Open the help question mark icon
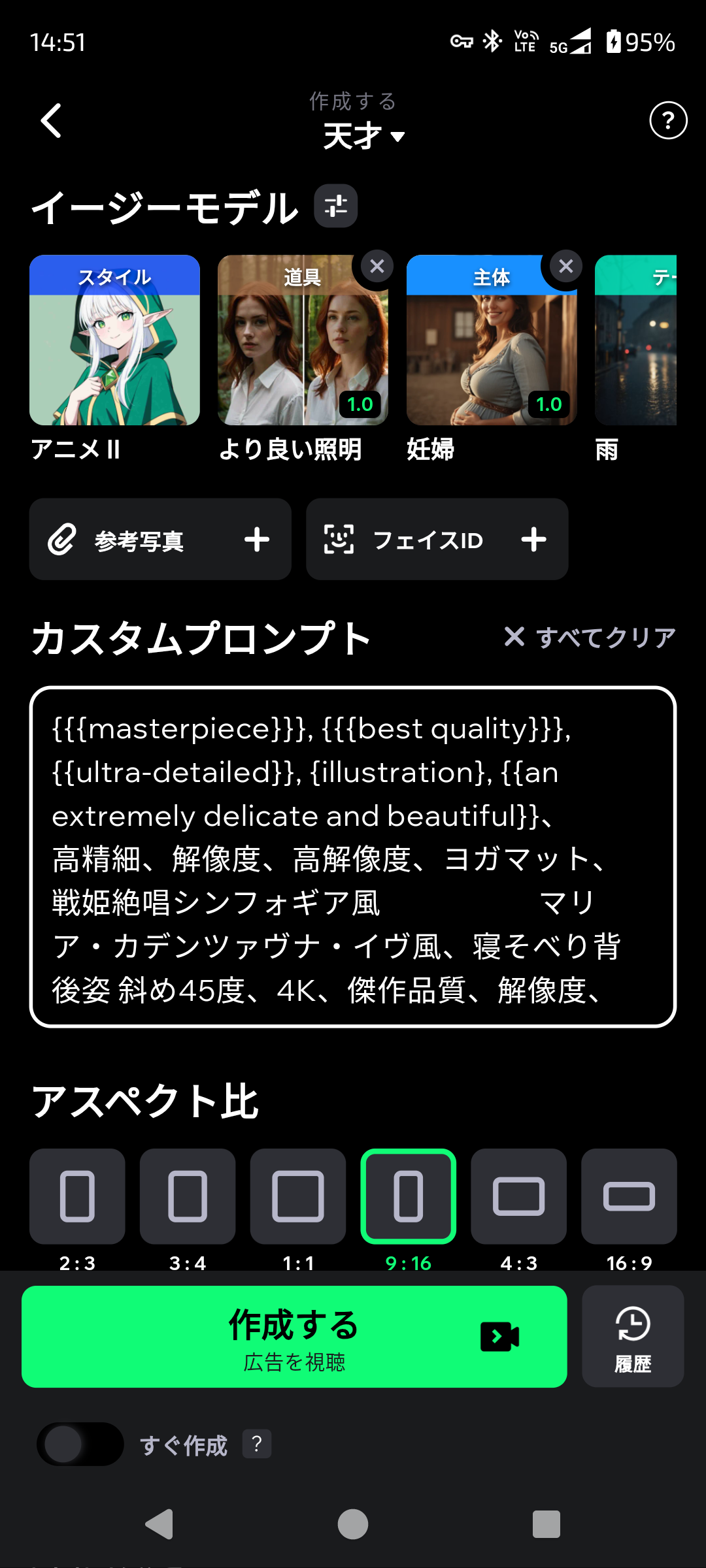 coord(668,120)
